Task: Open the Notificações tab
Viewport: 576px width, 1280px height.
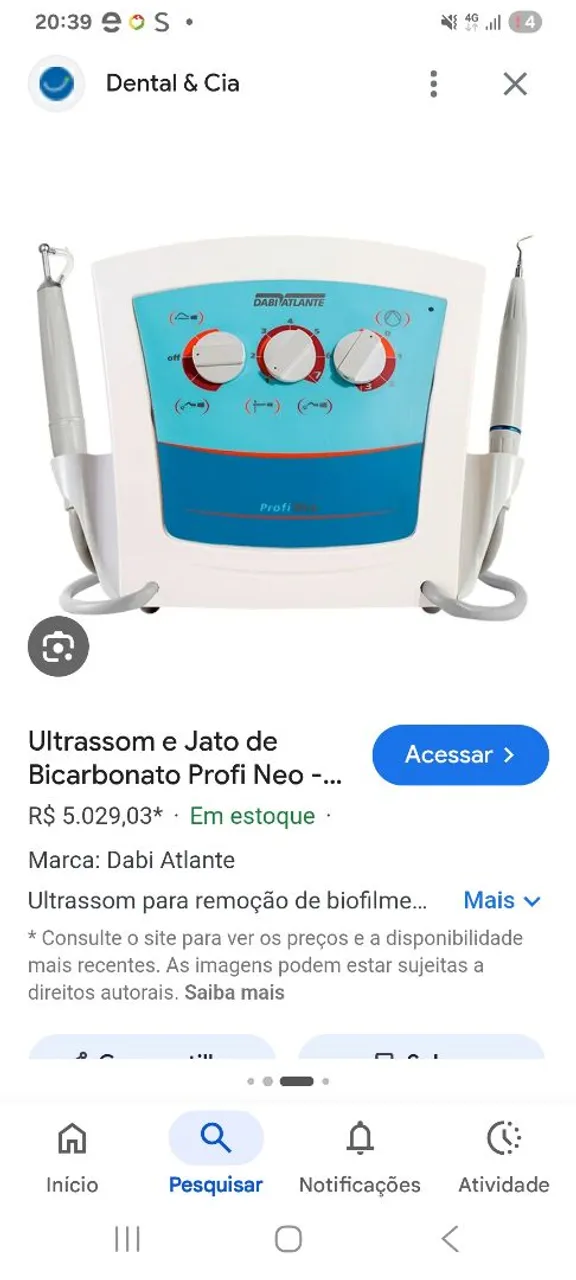Action: 360,1158
